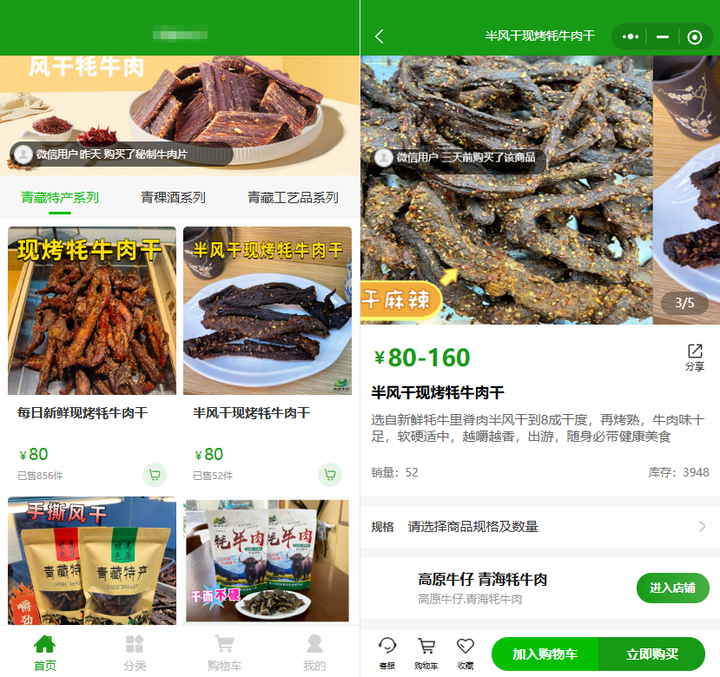Image resolution: width=720 pixels, height=677 pixels.
Task: Open 购物车 icon beside 客服
Action: [x=426, y=653]
